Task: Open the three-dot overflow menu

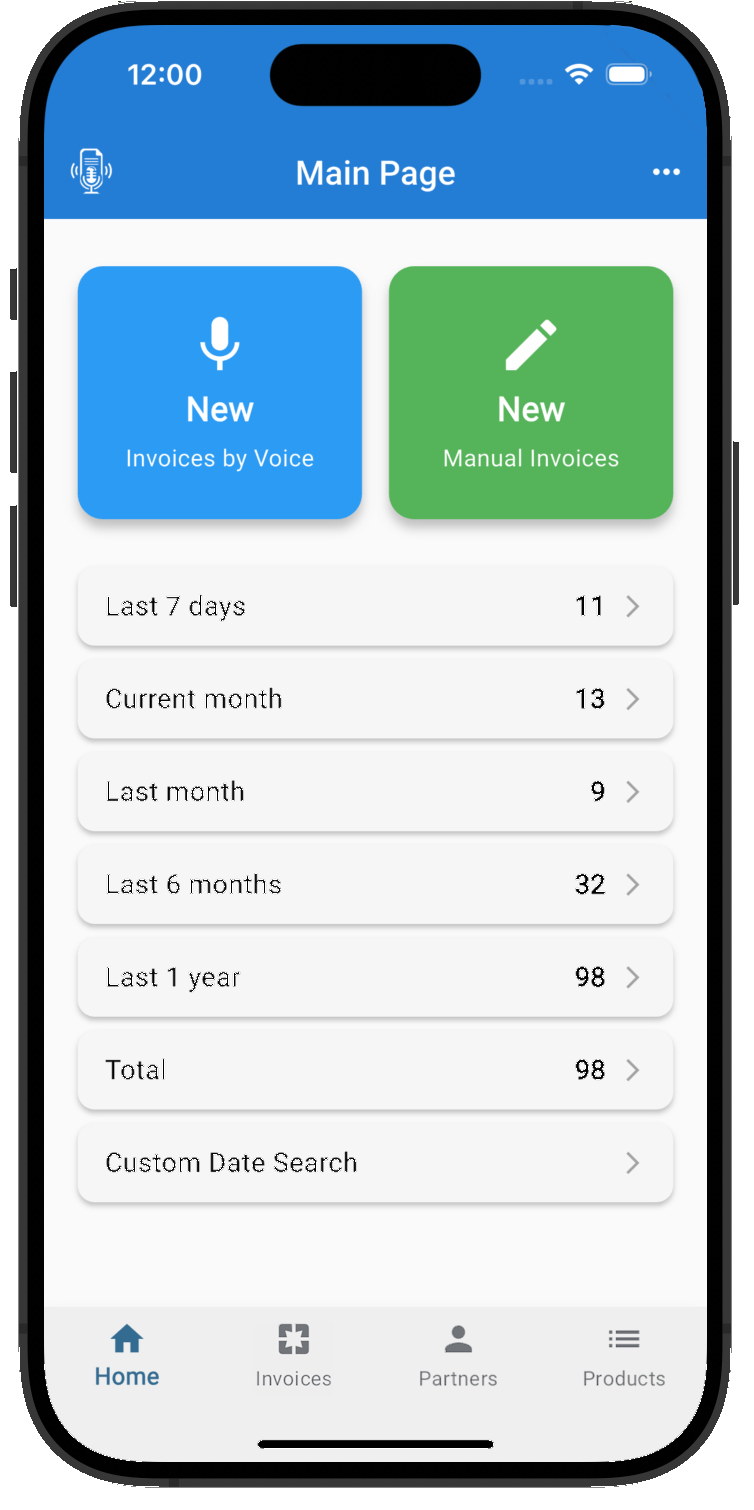Action: [x=666, y=172]
